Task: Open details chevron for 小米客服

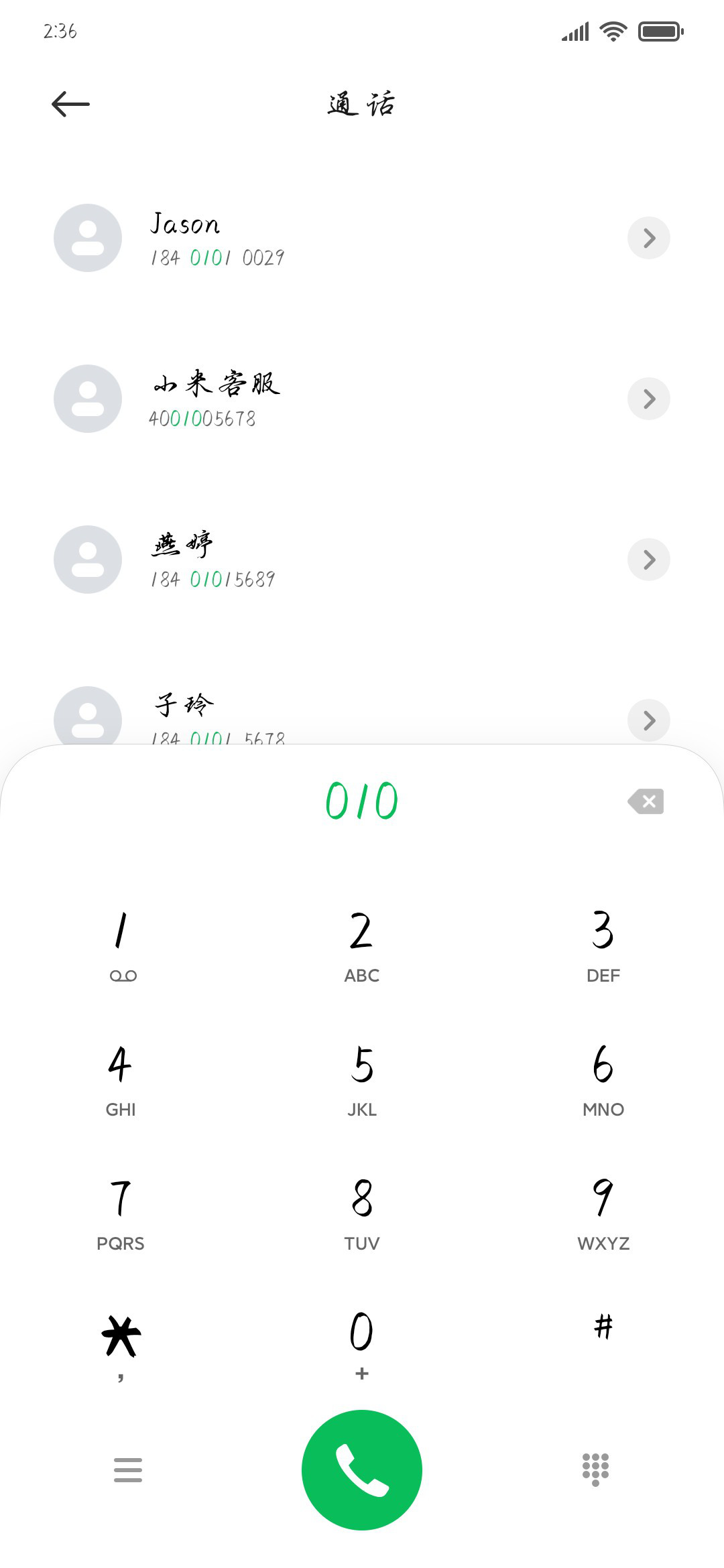Action: 648,399
